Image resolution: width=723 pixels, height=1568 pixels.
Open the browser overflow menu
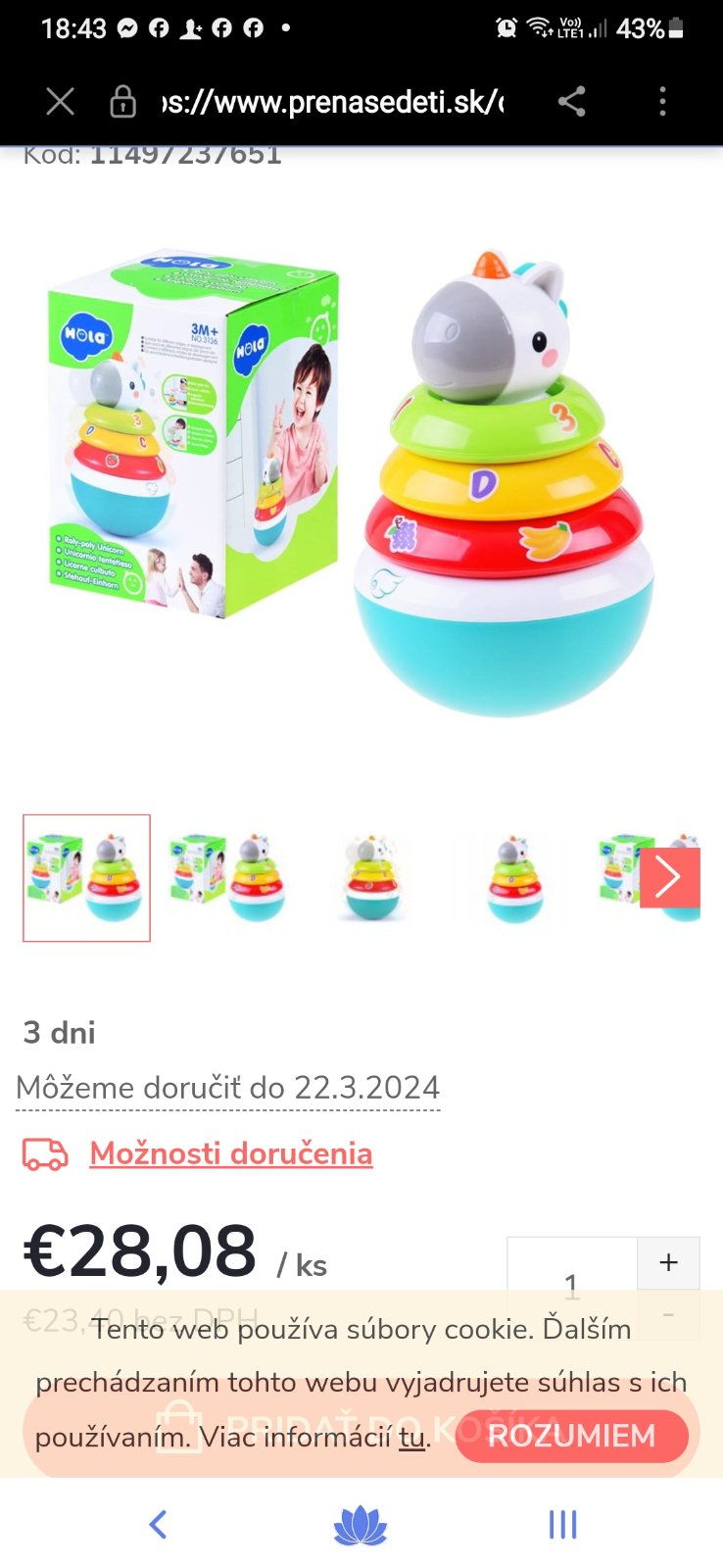(x=662, y=101)
